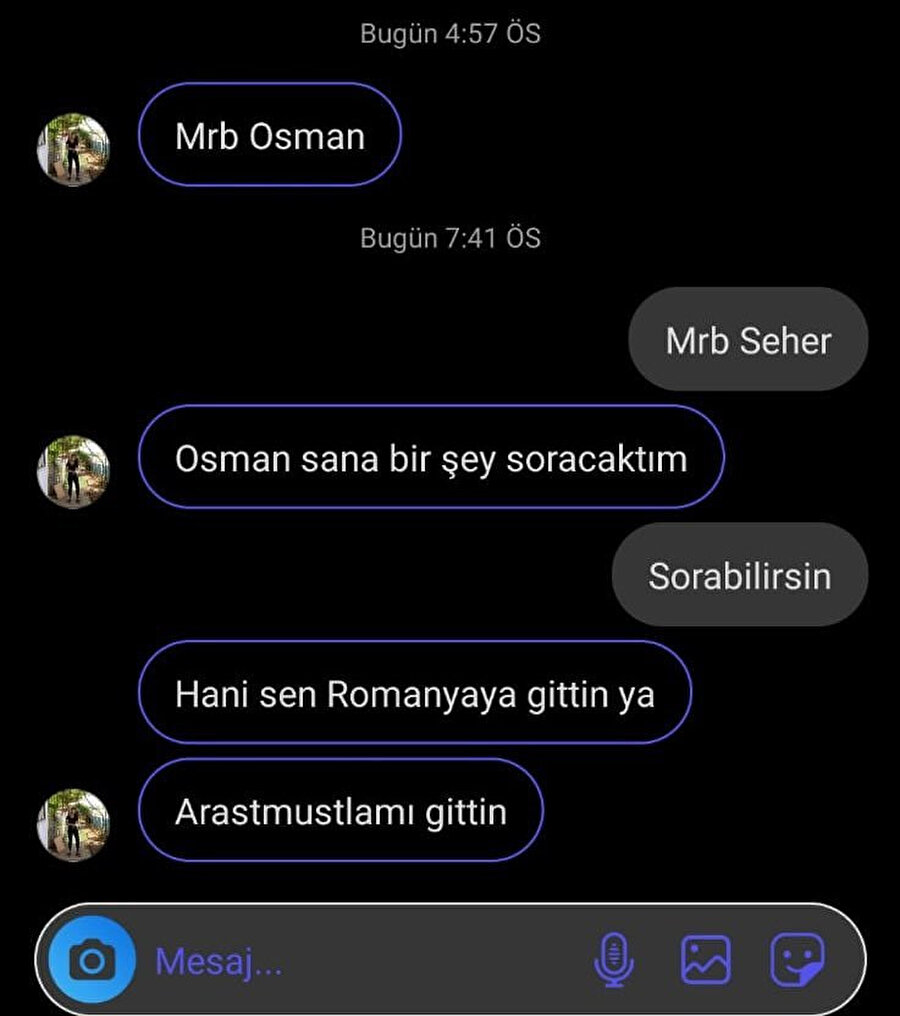Viewport: 900px width, 1016px height.
Task: Tap the 'Hani sen Romanyaya gittin ya' bubble
Action: [x=414, y=692]
